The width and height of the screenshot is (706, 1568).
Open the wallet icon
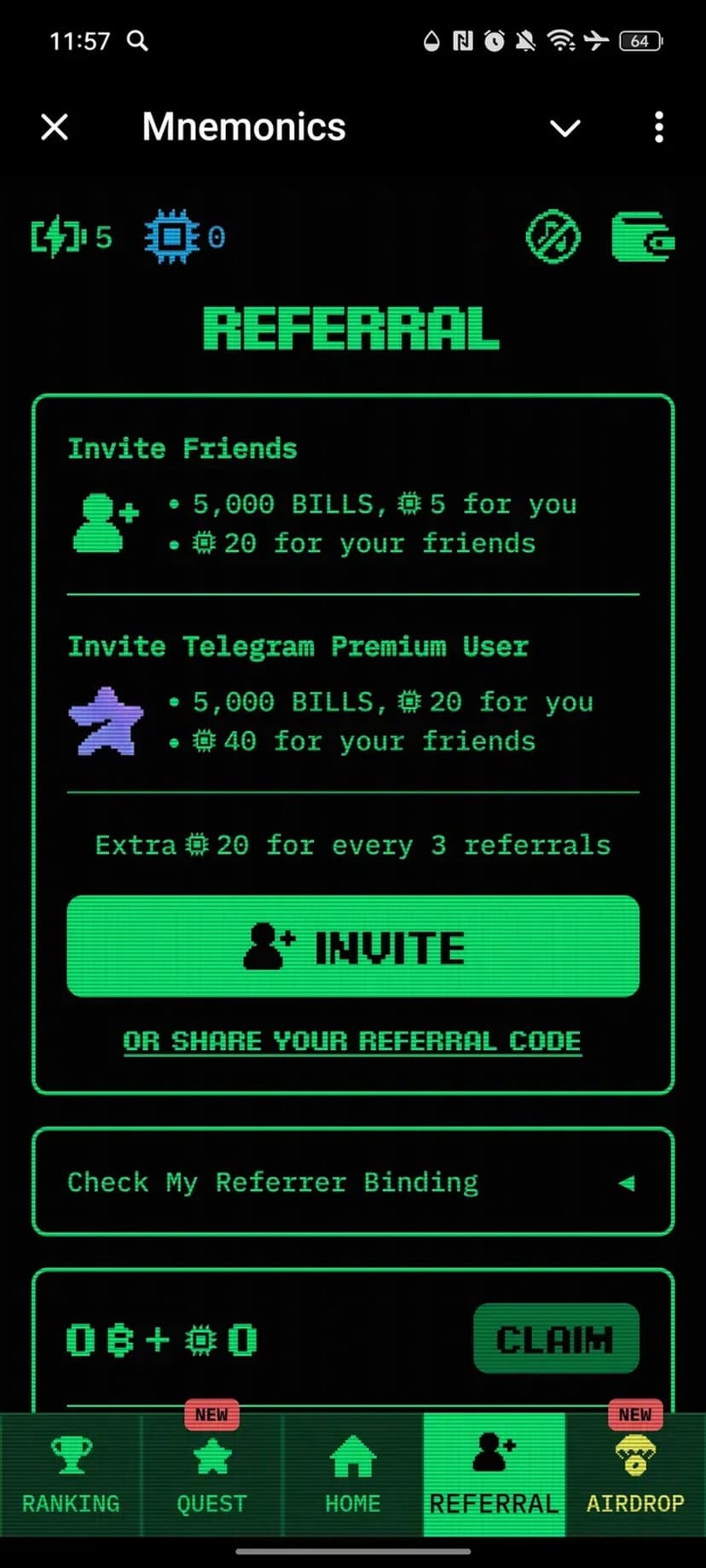tap(642, 237)
